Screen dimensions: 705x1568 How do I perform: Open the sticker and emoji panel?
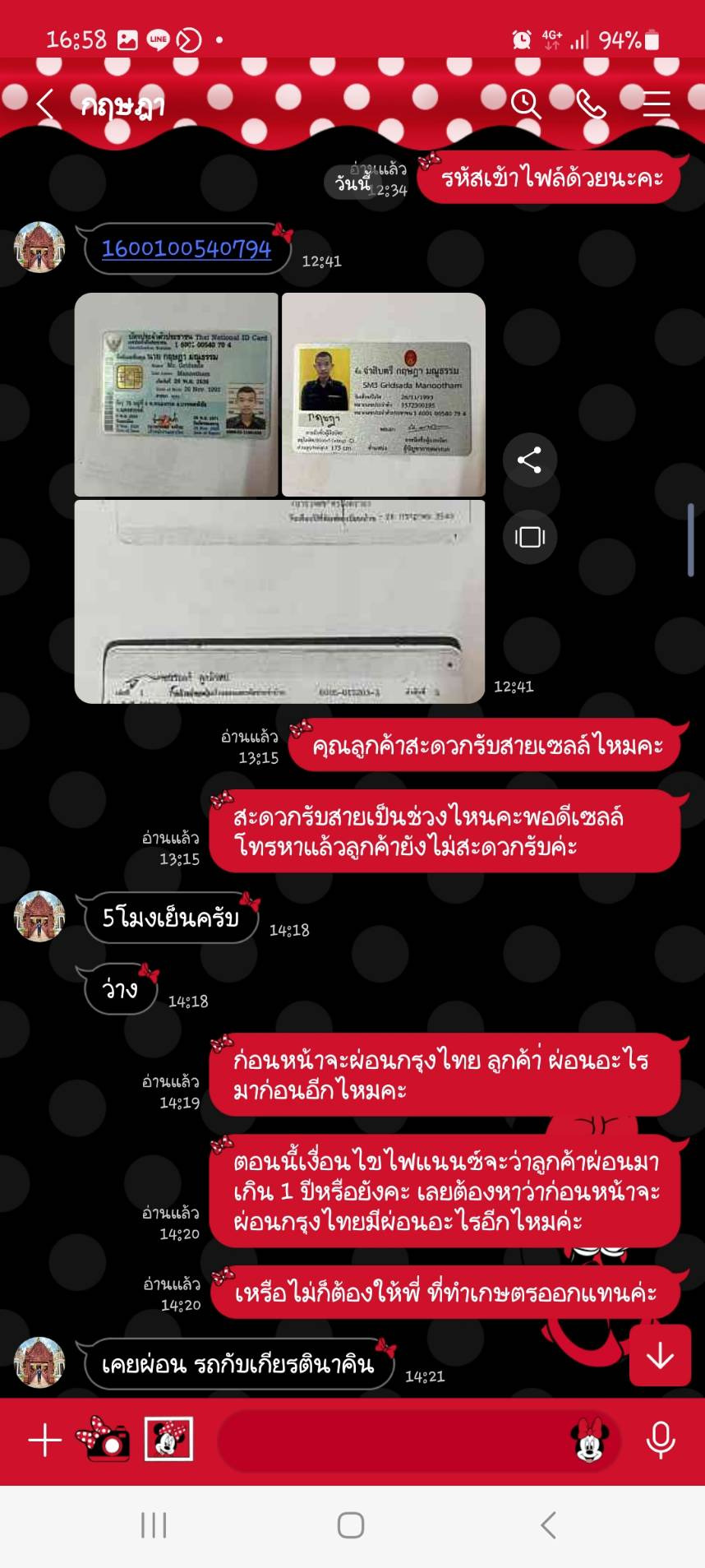589,1439
